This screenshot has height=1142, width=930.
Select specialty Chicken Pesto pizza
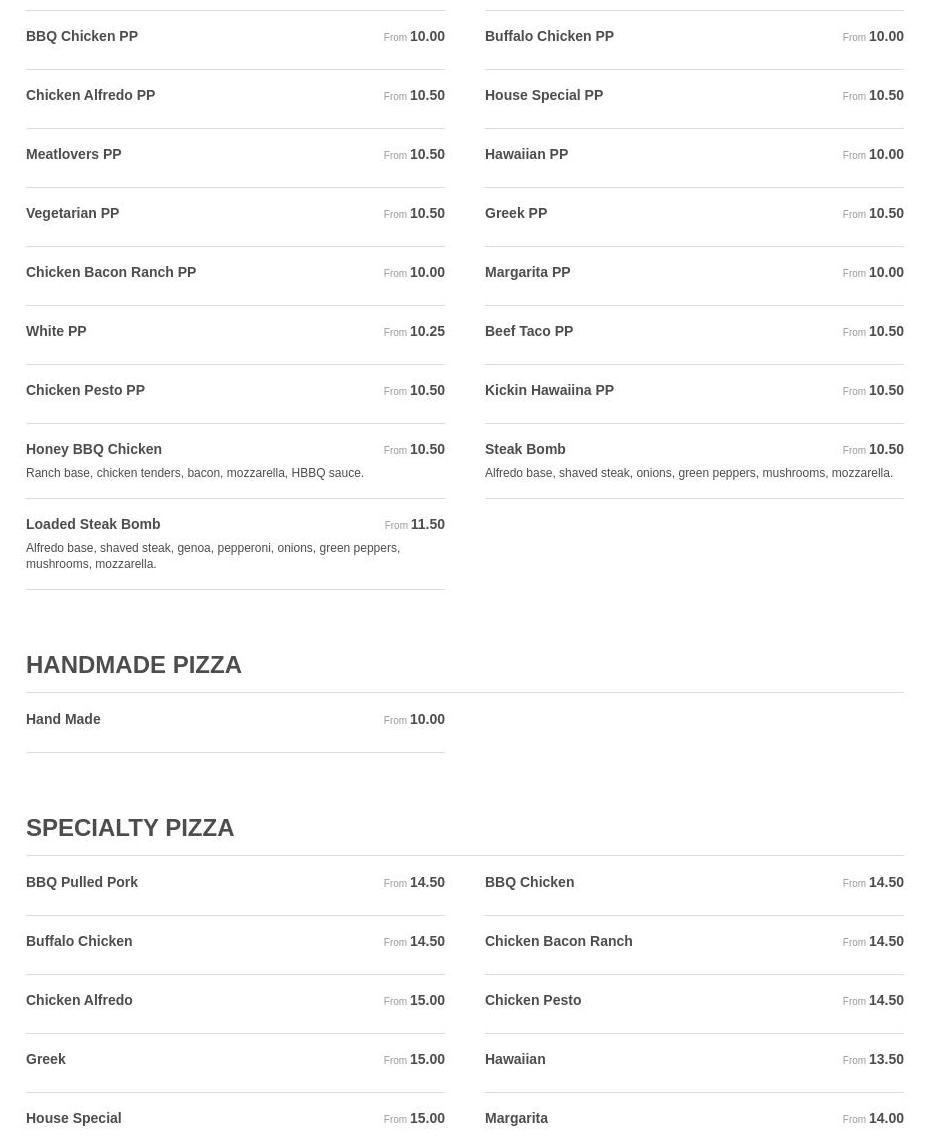click(x=533, y=1001)
